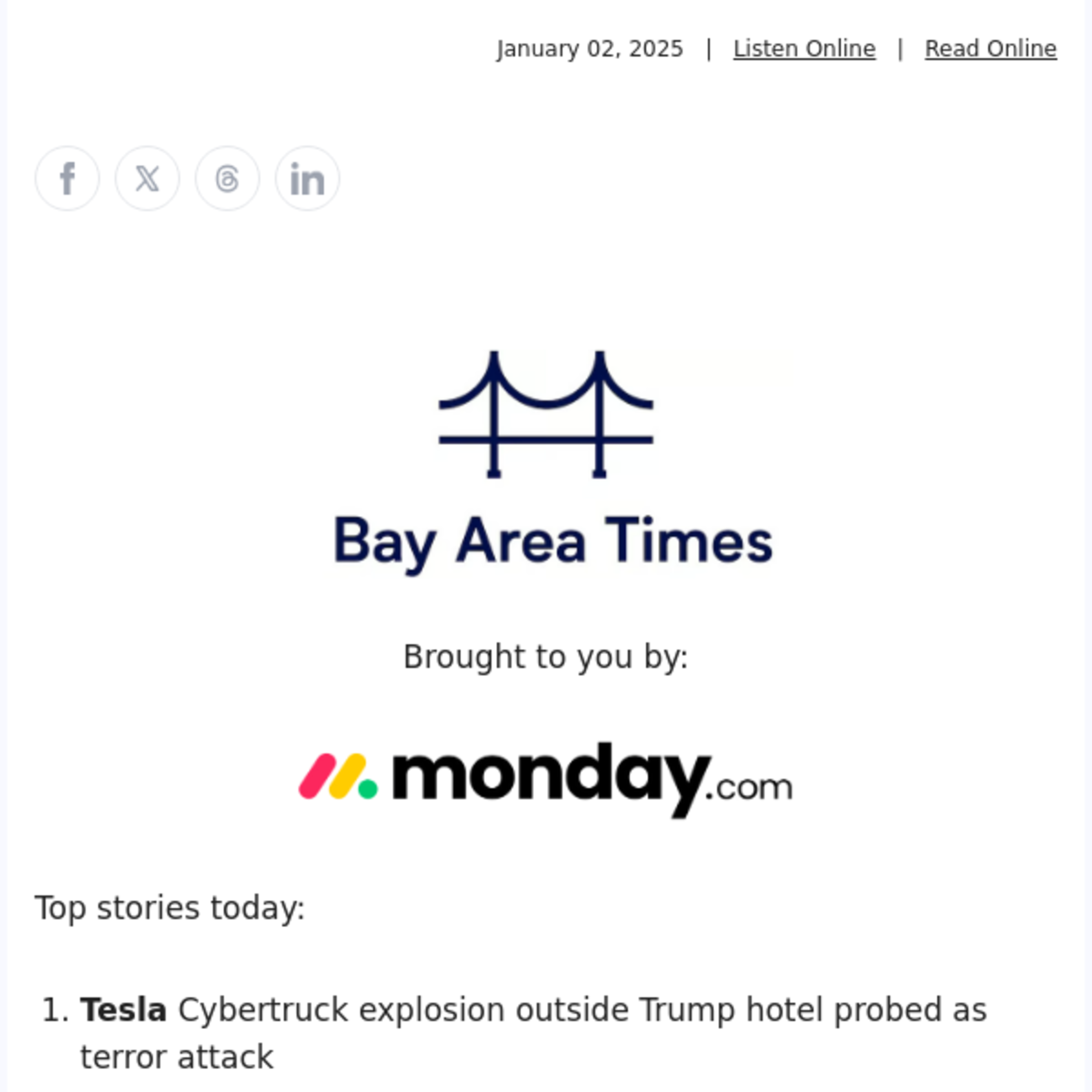The image size is (1092, 1092).
Task: Share newsletter on Facebook
Action: [x=67, y=179]
